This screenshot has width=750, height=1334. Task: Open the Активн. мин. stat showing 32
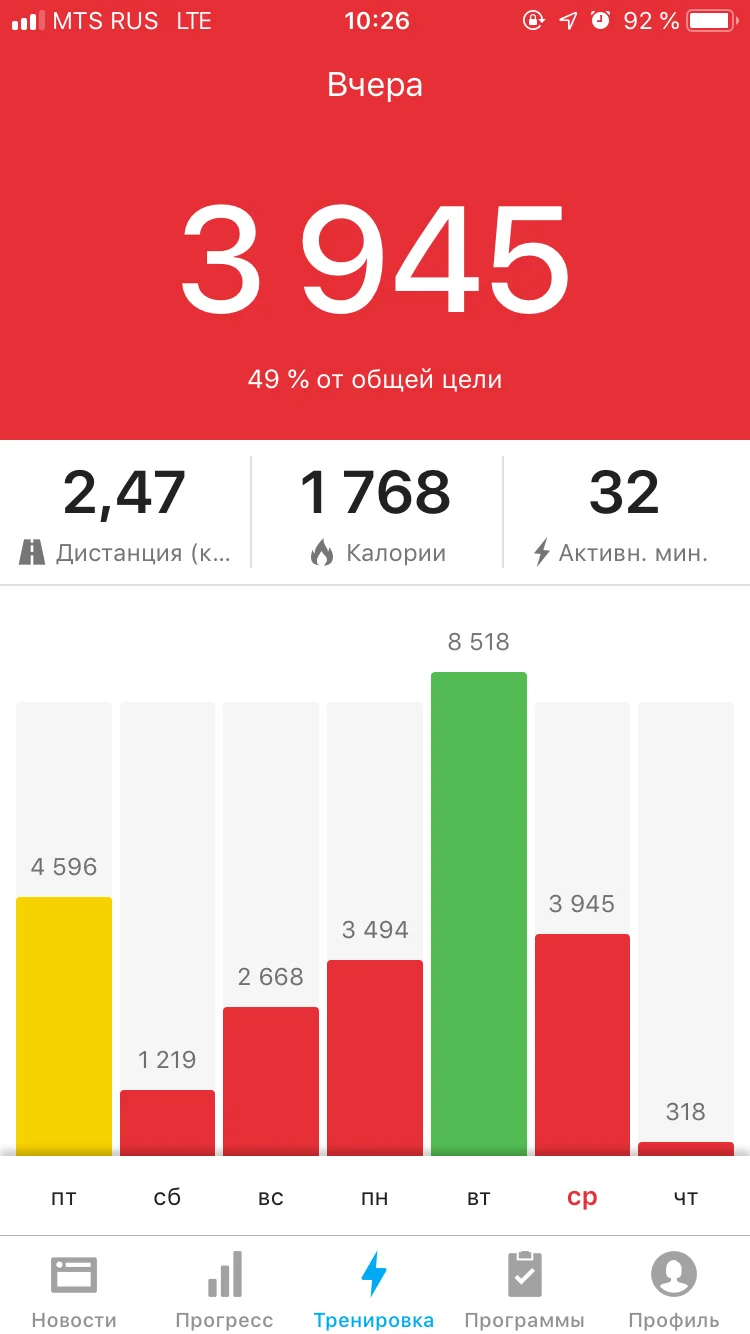point(625,513)
